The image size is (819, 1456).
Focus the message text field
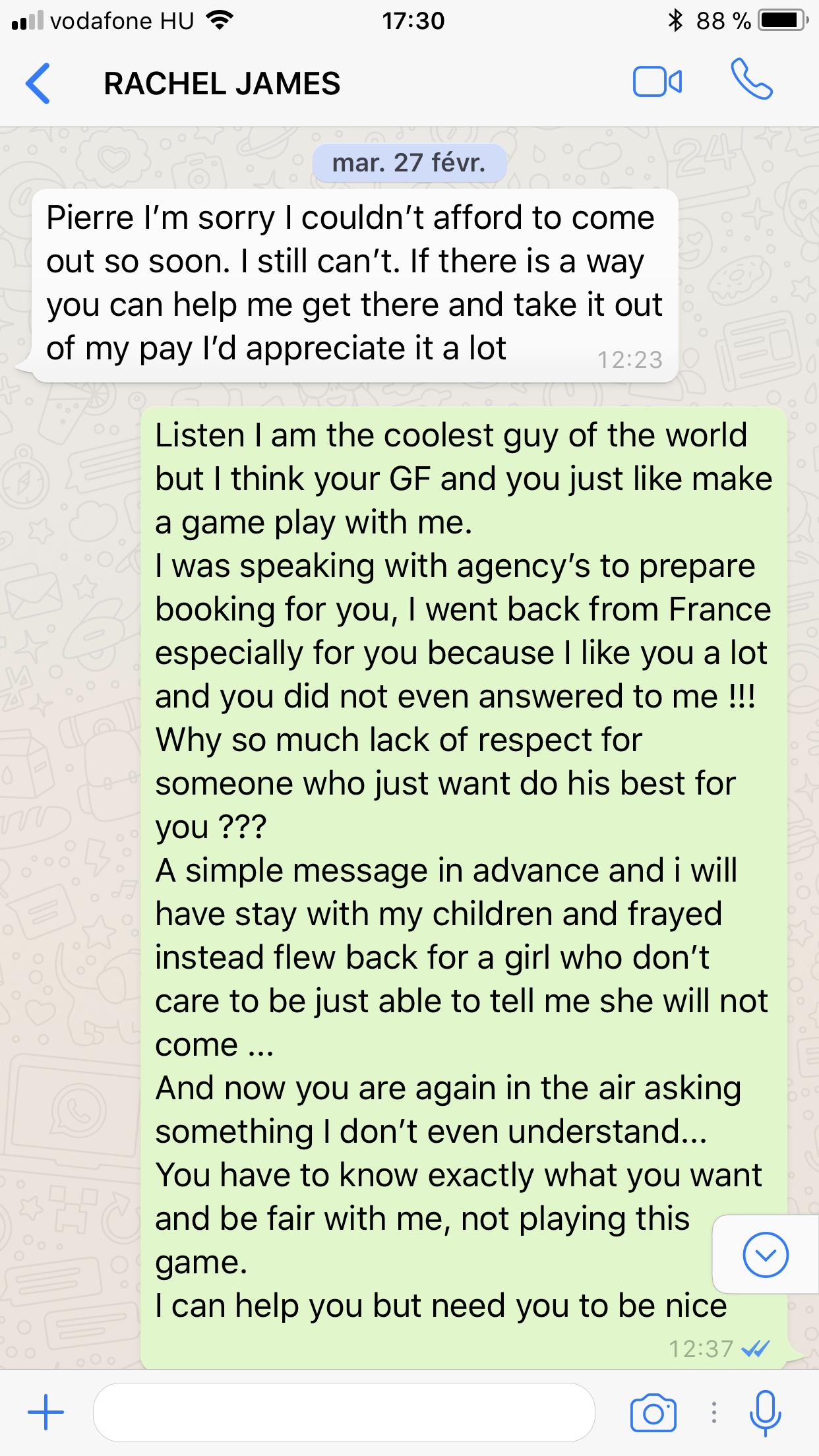click(x=344, y=1412)
